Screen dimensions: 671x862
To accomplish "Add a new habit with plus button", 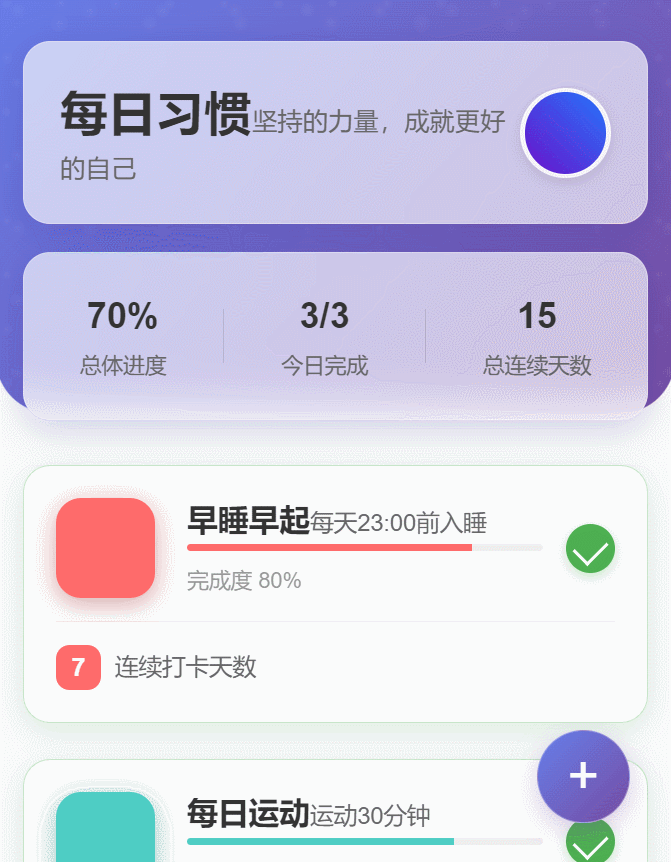I will click(x=583, y=776).
